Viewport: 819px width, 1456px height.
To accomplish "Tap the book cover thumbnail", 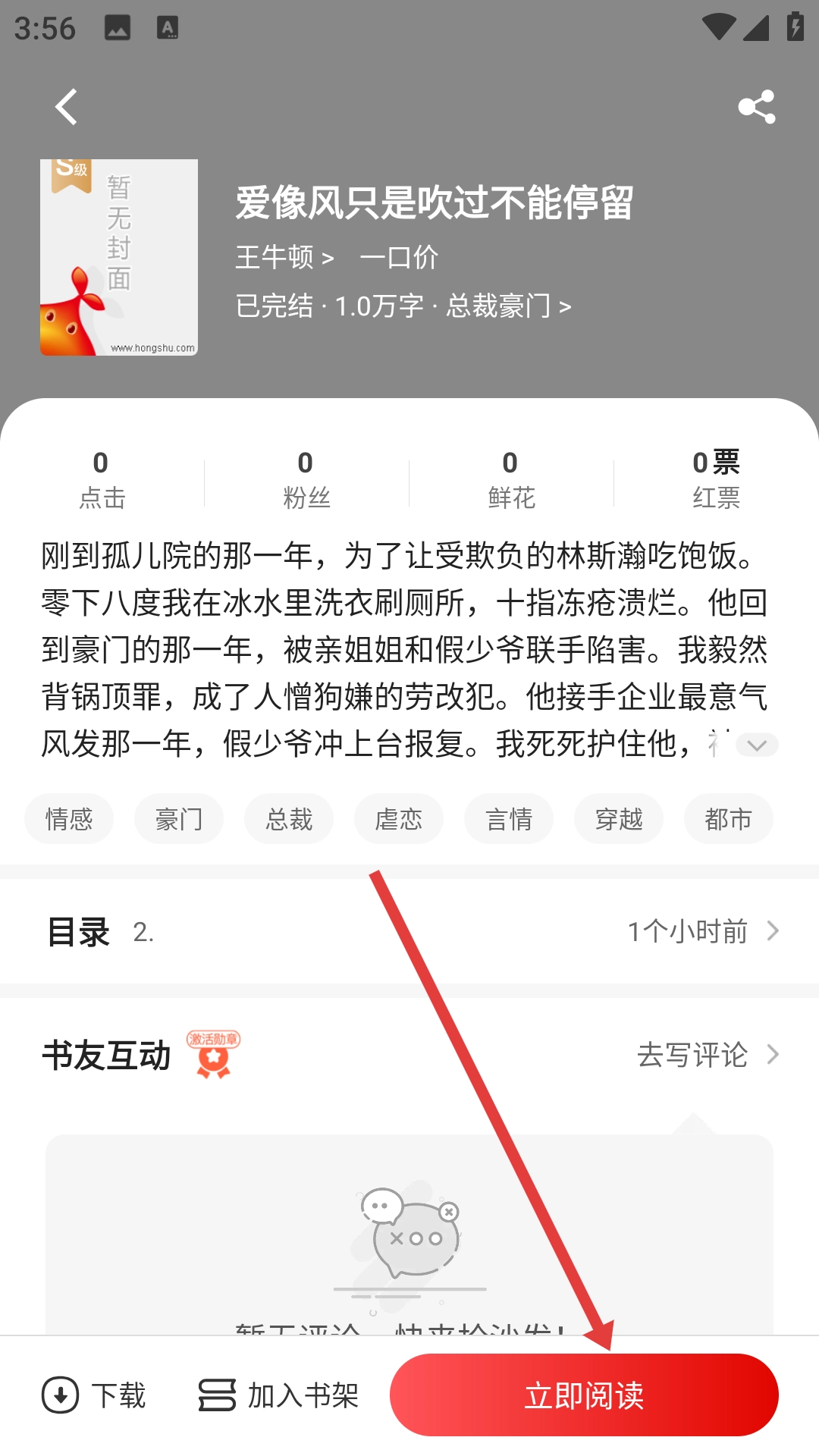I will [x=119, y=257].
